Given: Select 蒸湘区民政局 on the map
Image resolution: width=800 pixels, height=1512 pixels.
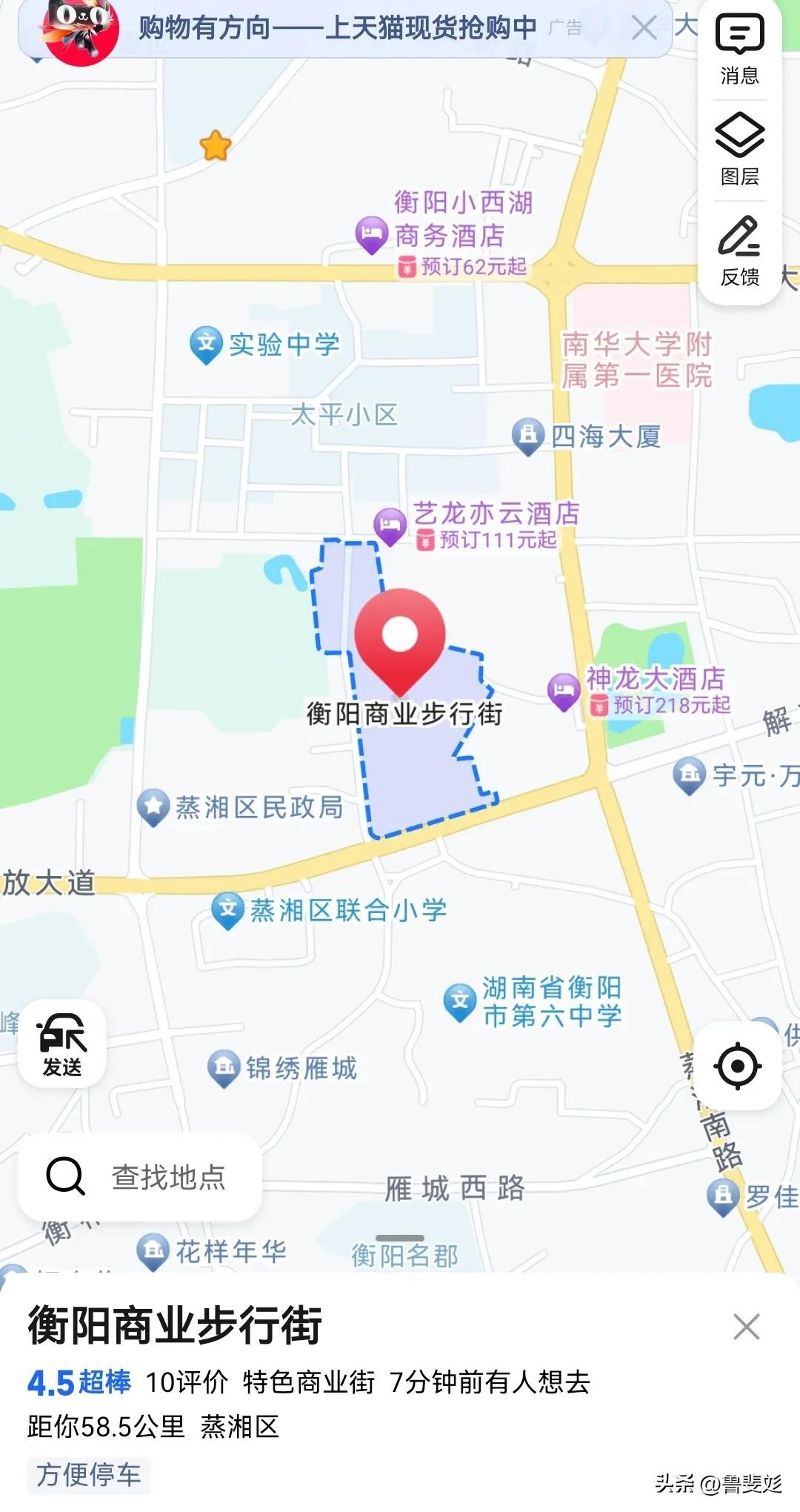Looking at the screenshot, I should point(153,806).
